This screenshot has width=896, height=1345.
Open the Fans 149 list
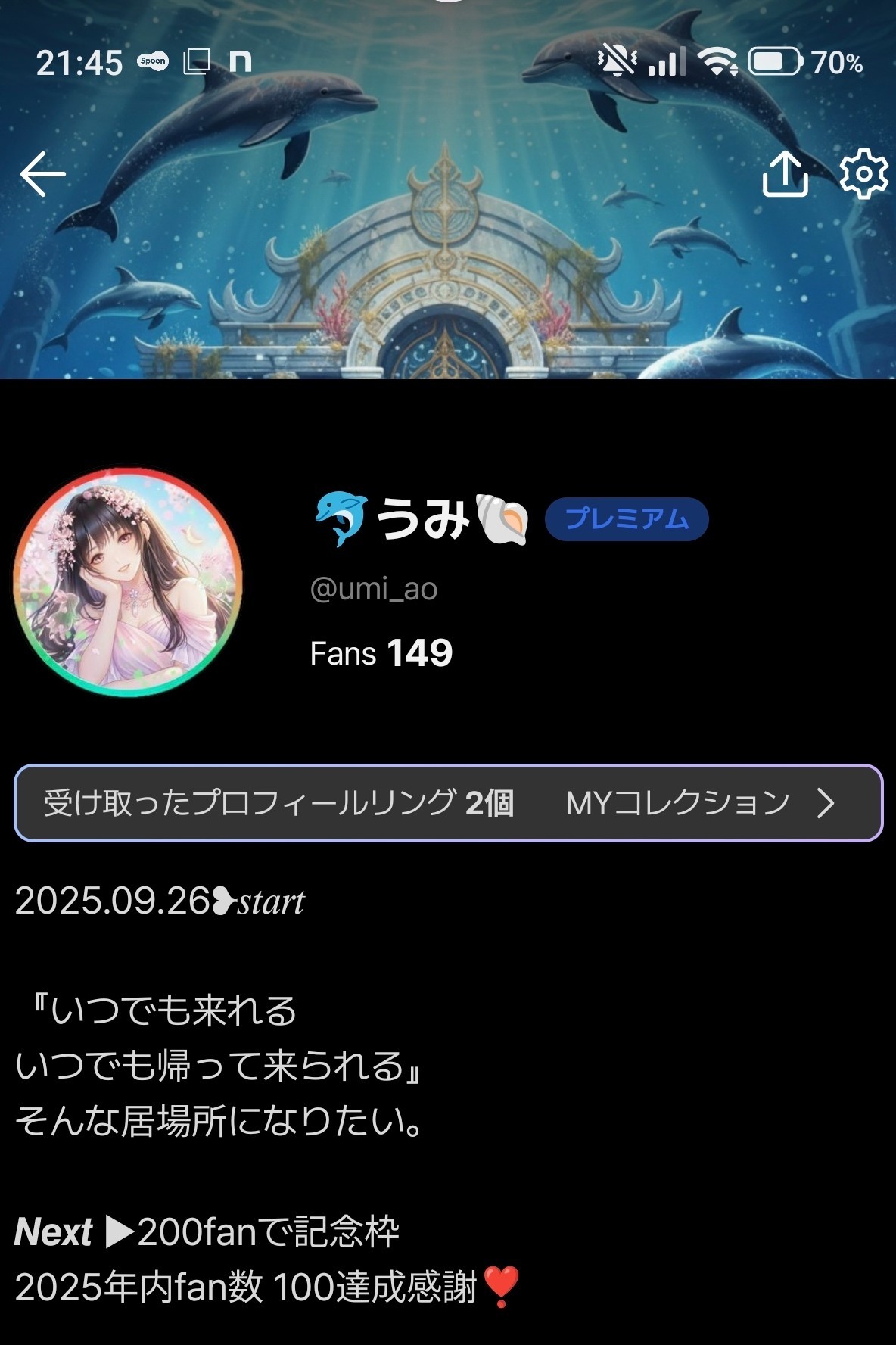381,653
